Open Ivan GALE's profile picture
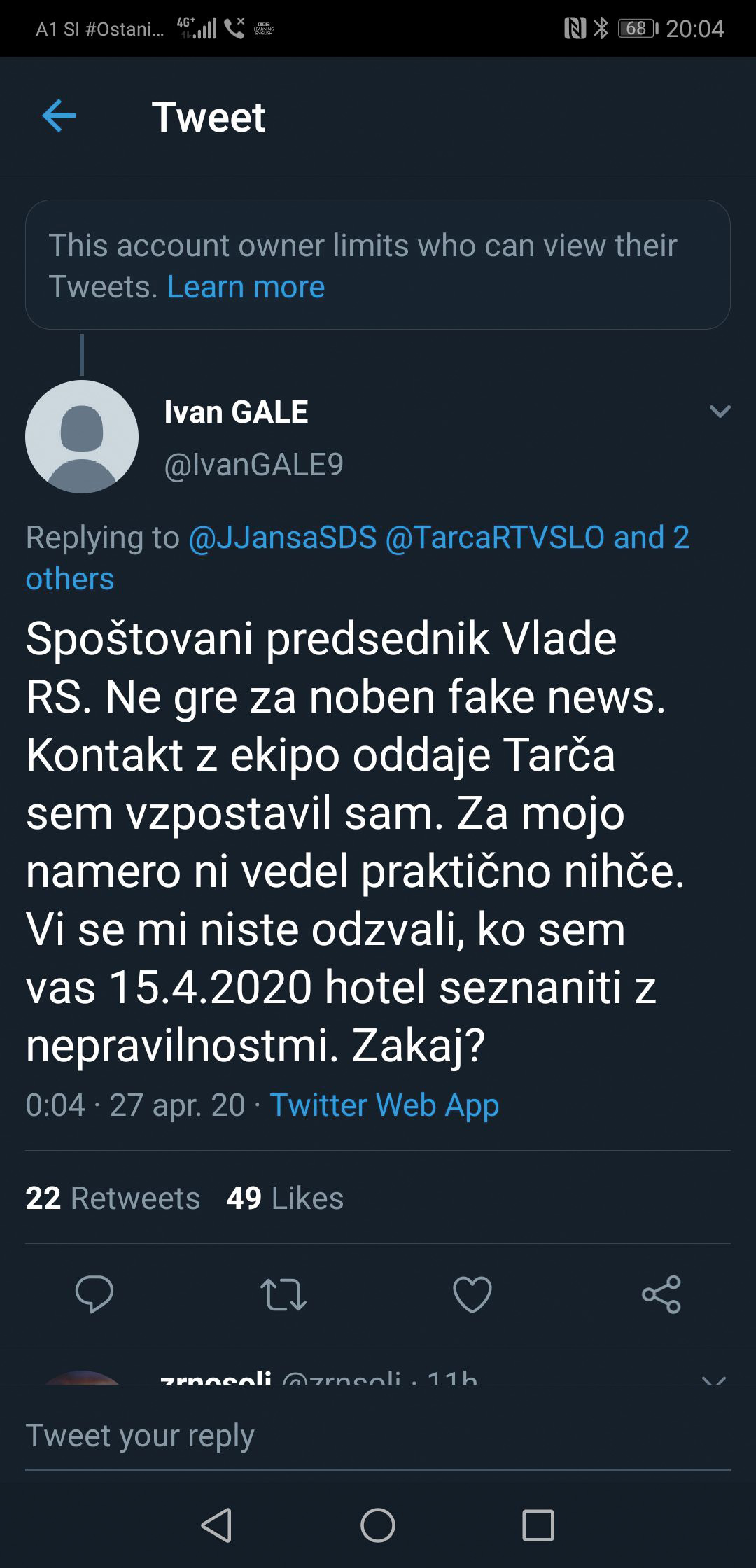 click(82, 437)
